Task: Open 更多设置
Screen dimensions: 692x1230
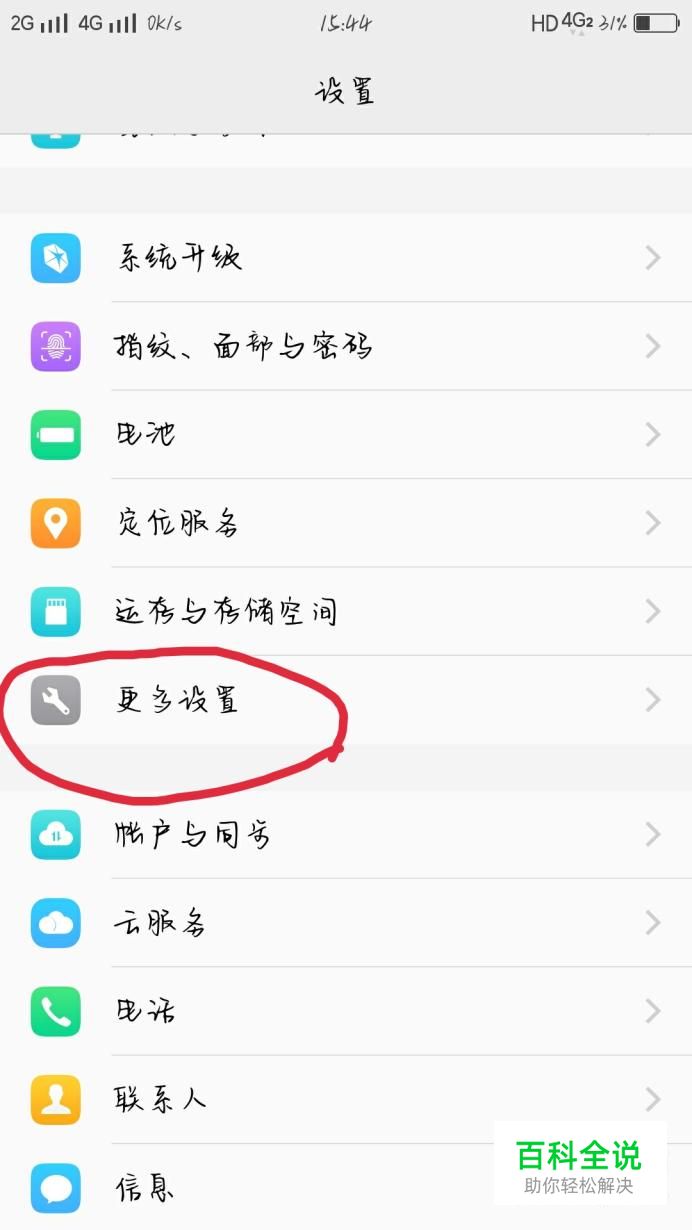Action: click(346, 699)
